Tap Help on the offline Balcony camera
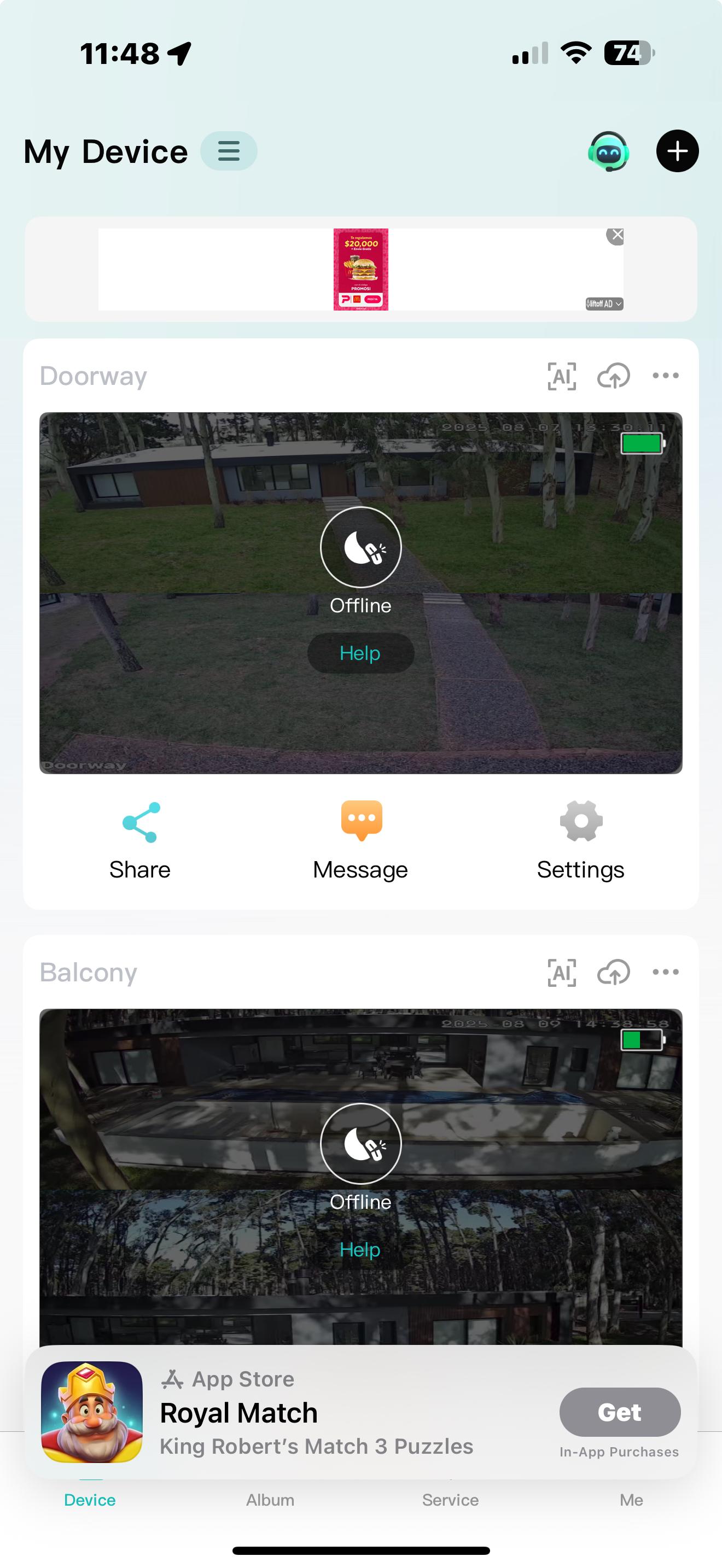Image resolution: width=722 pixels, height=1568 pixels. point(360,1250)
